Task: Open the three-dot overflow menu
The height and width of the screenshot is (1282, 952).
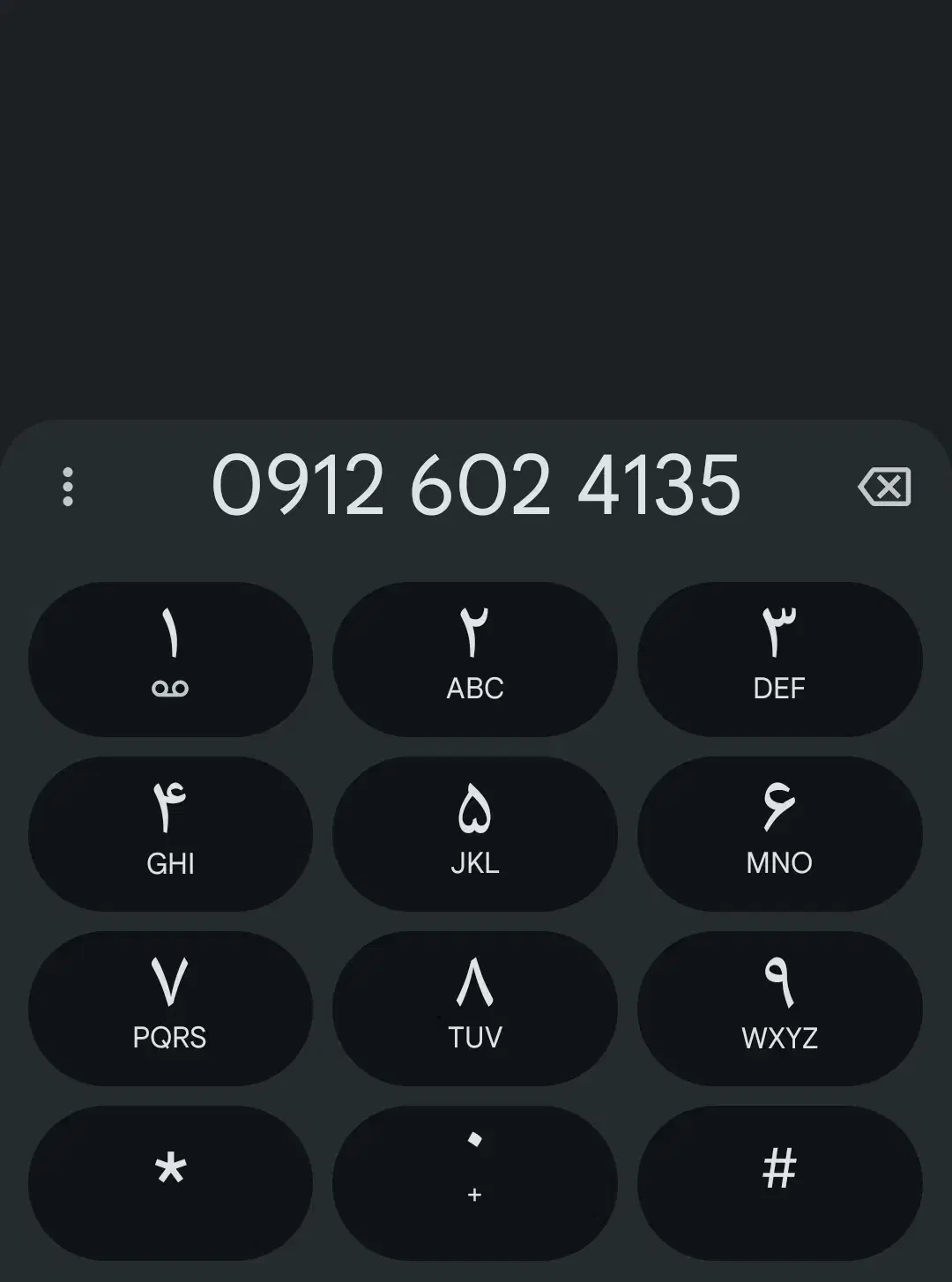Action: coord(68,487)
